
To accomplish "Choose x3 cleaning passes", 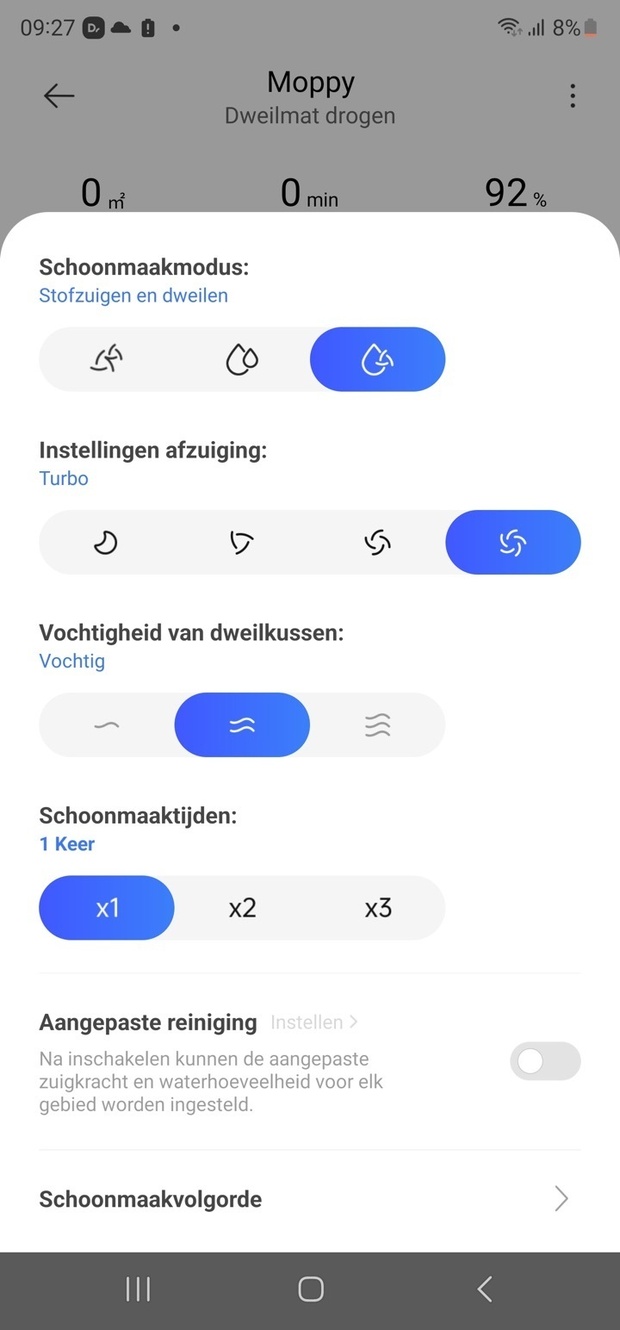I will point(377,908).
